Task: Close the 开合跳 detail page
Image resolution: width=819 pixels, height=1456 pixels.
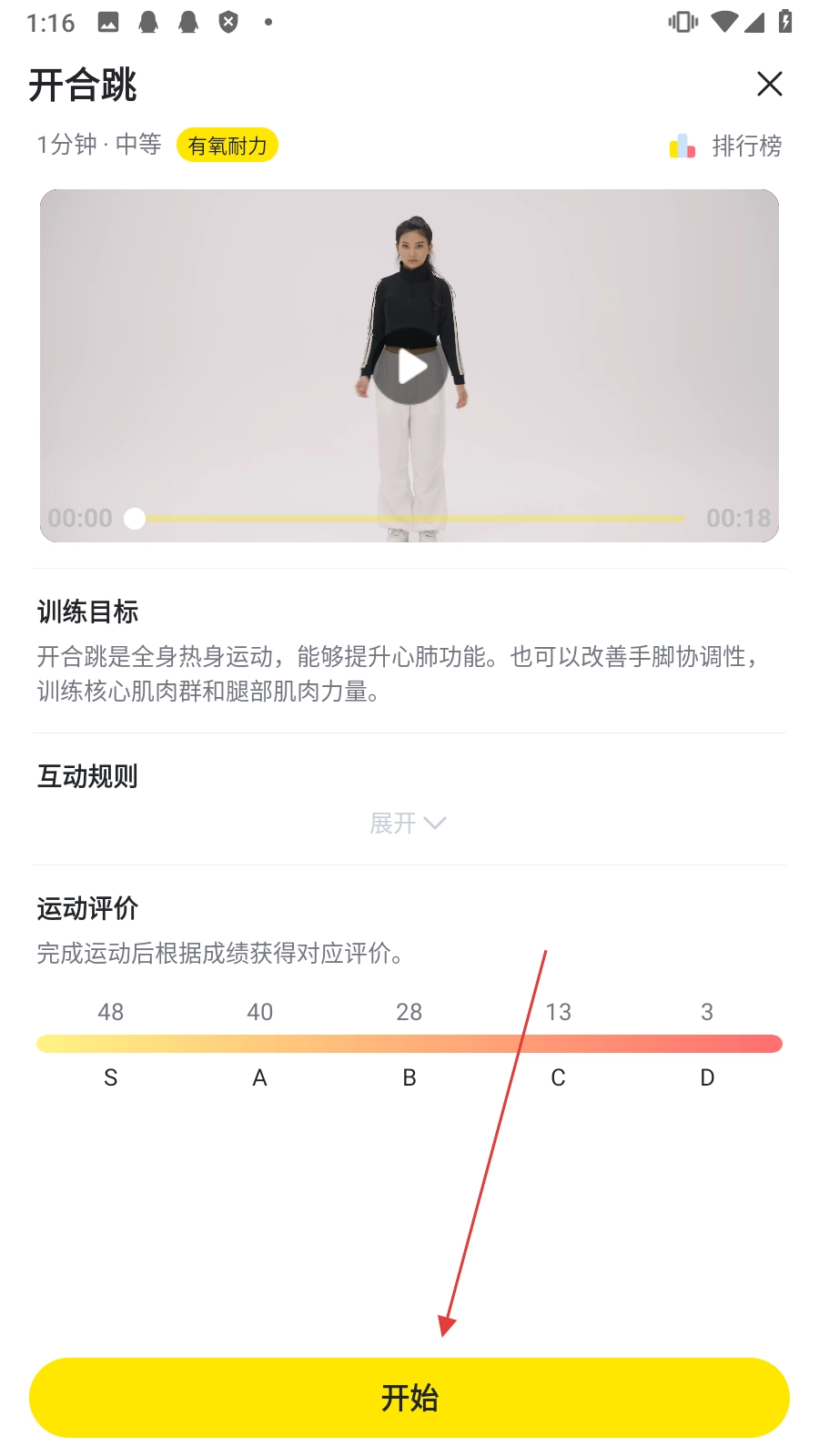Action: pyautogui.click(x=769, y=84)
